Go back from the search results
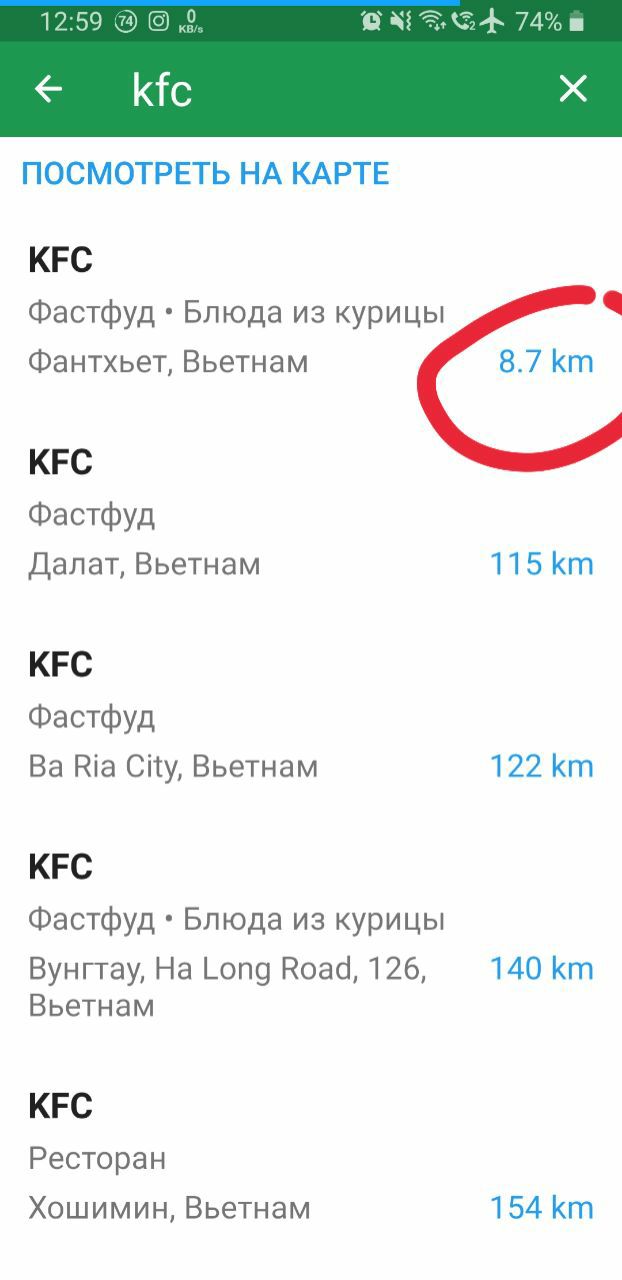The height and width of the screenshot is (1280, 622). click(48, 90)
